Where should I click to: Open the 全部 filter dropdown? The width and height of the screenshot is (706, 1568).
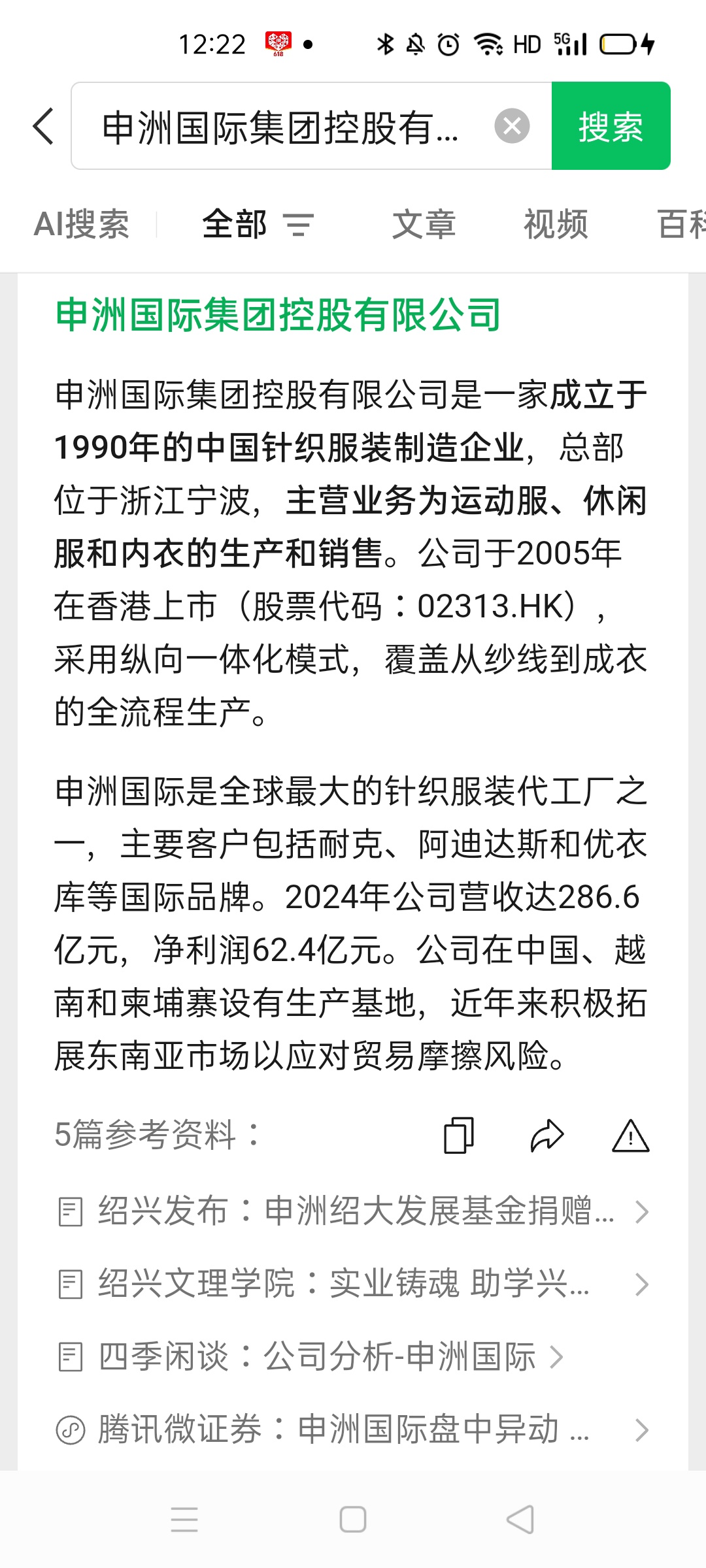pos(258,224)
